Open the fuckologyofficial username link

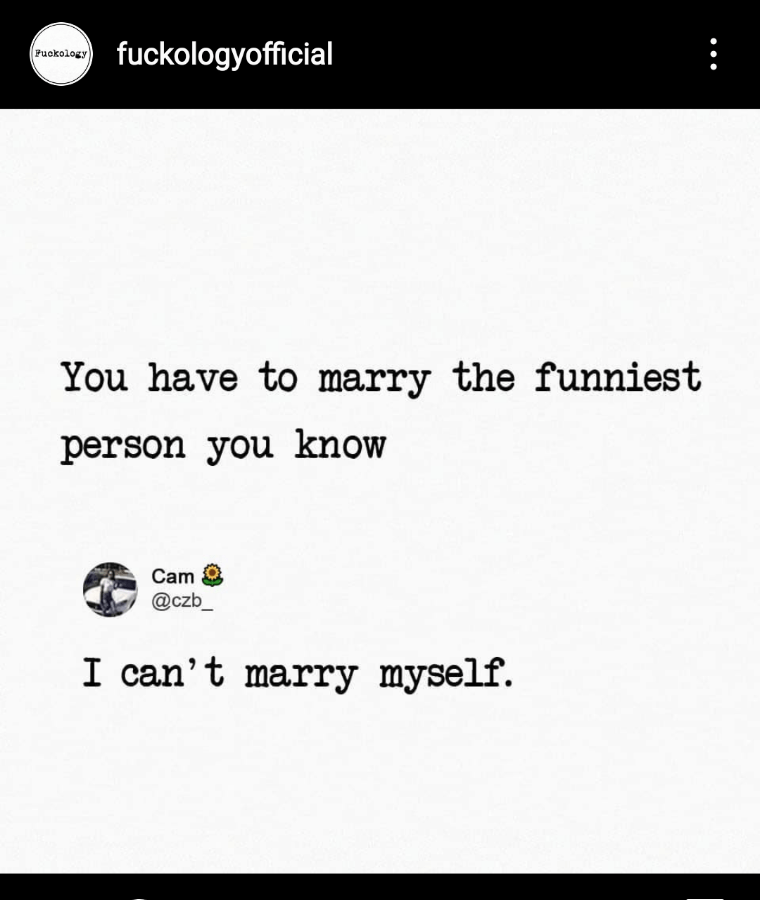pos(225,54)
